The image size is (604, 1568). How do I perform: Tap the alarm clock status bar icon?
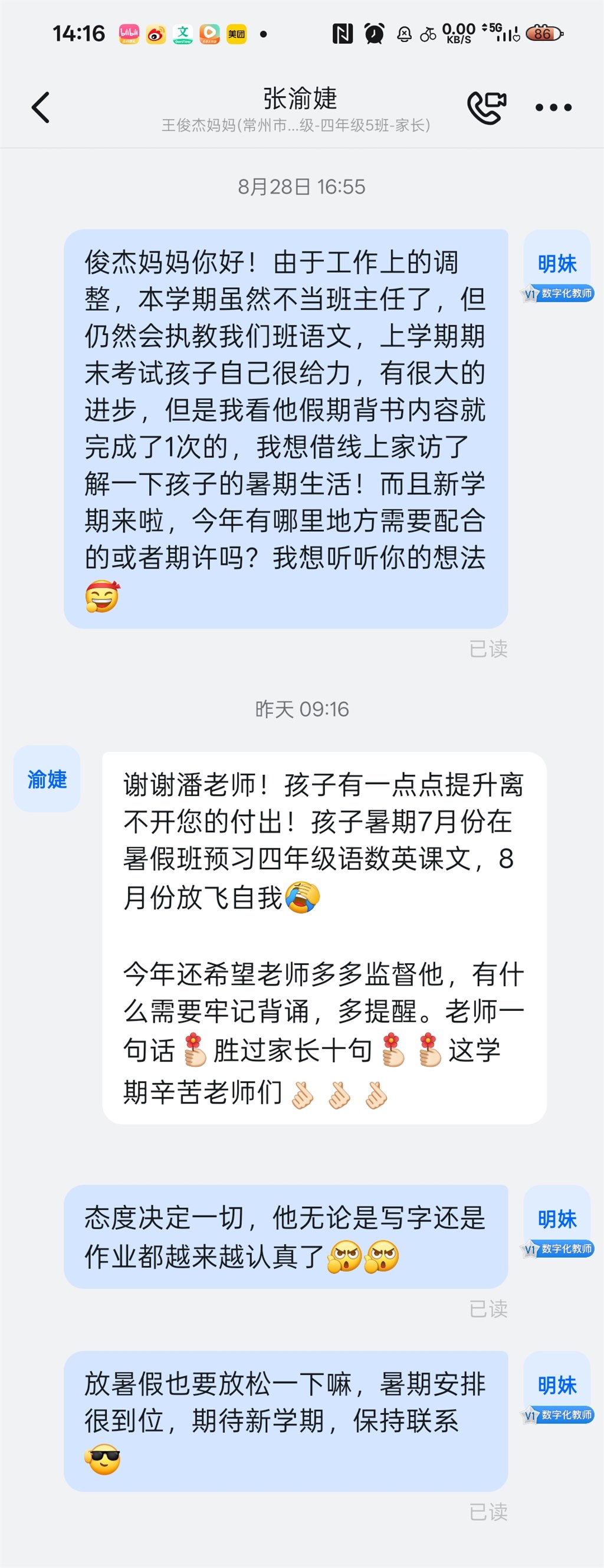(x=376, y=35)
